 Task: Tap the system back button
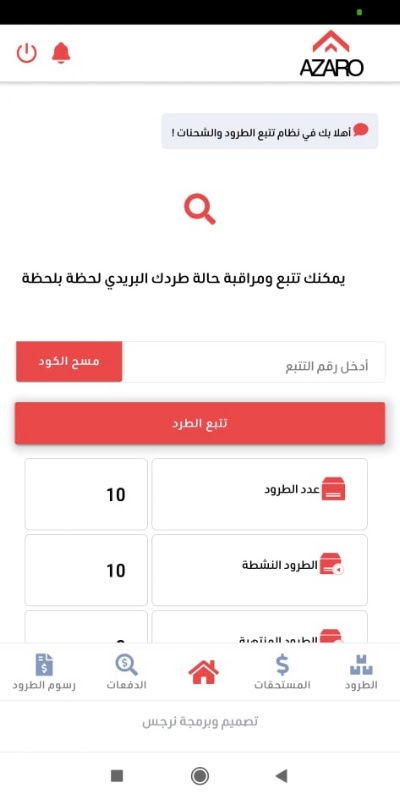(281, 776)
